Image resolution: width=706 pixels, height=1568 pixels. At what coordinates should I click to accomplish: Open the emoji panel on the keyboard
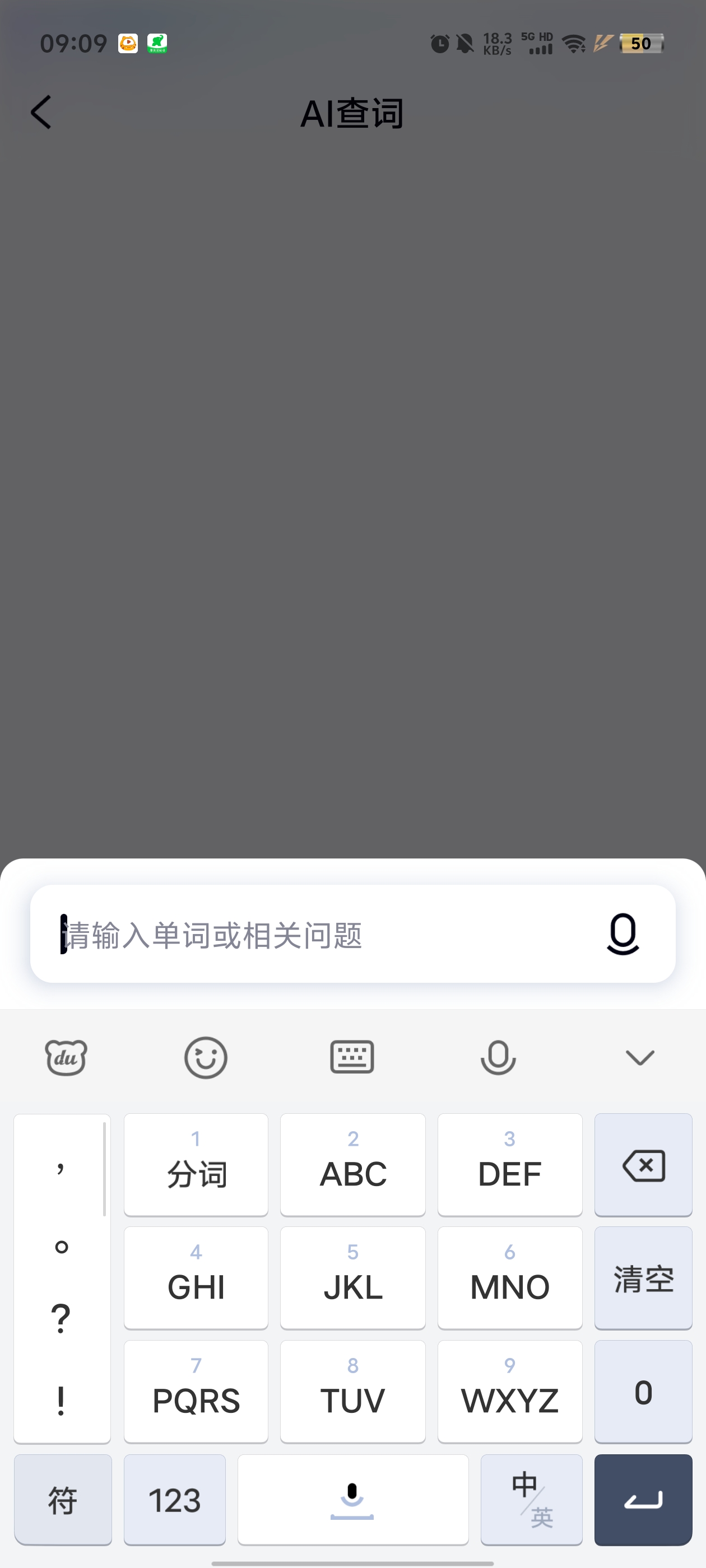[x=205, y=1057]
